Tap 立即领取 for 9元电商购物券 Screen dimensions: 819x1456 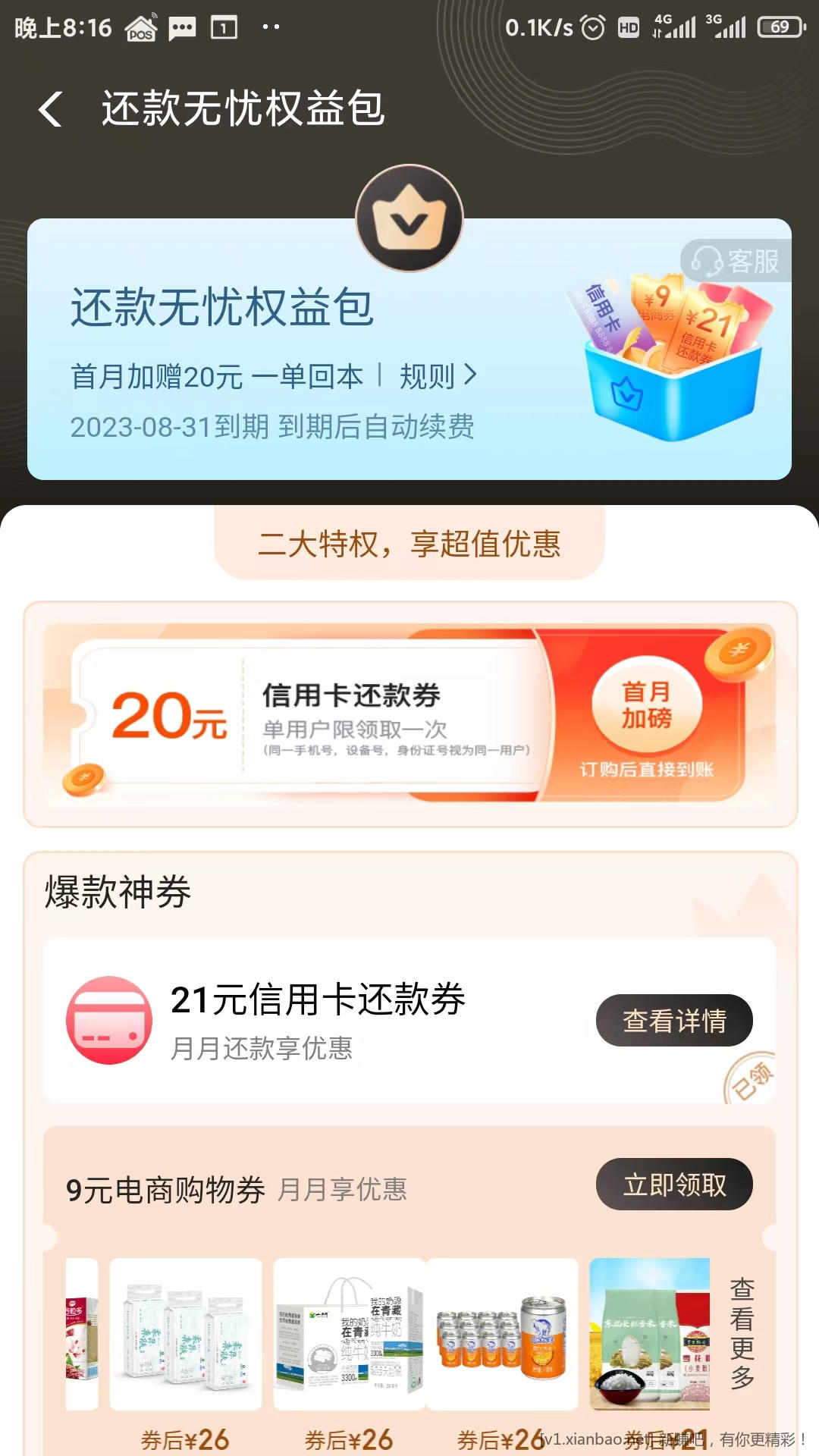(x=673, y=1185)
